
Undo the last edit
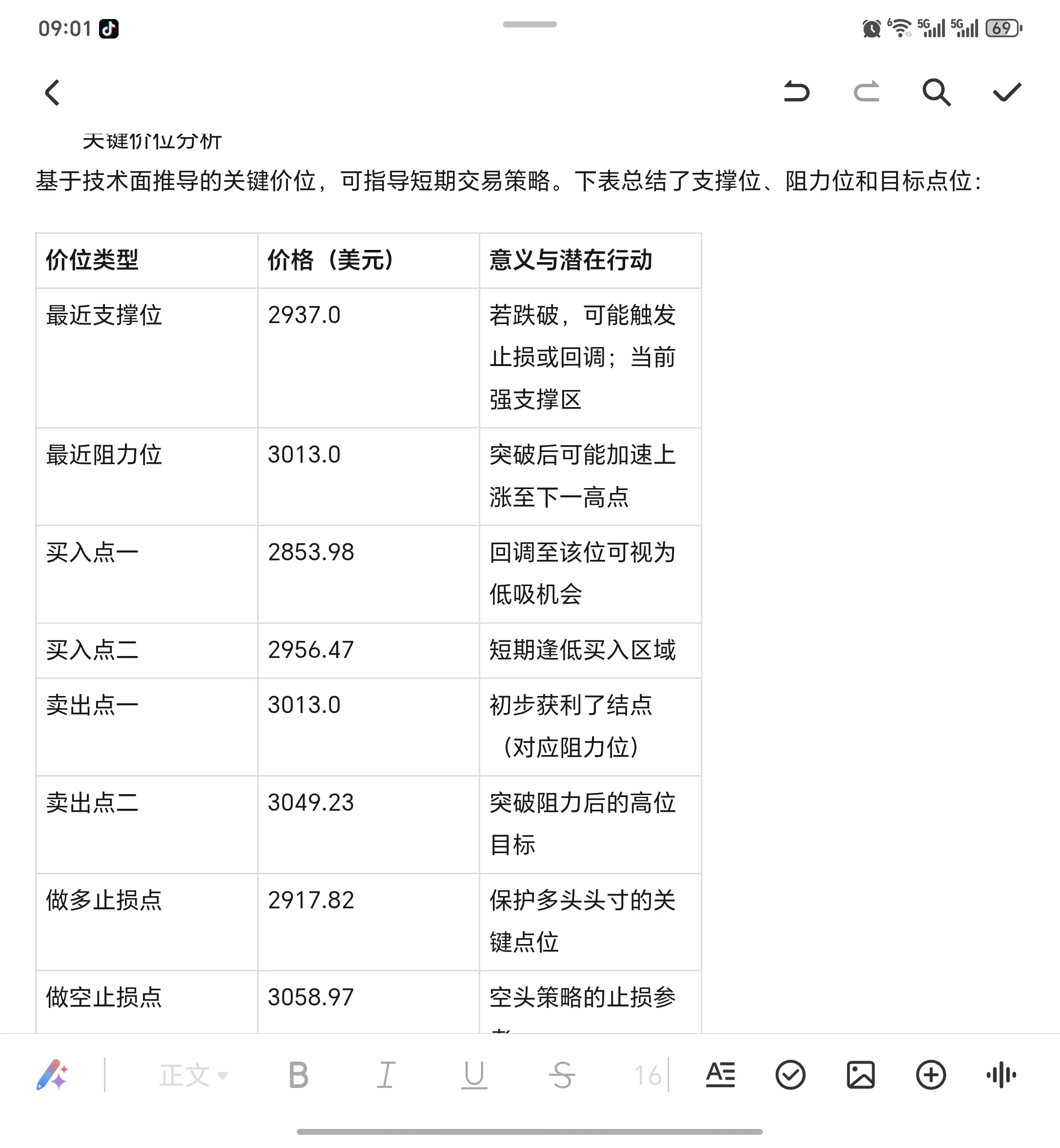(x=797, y=92)
